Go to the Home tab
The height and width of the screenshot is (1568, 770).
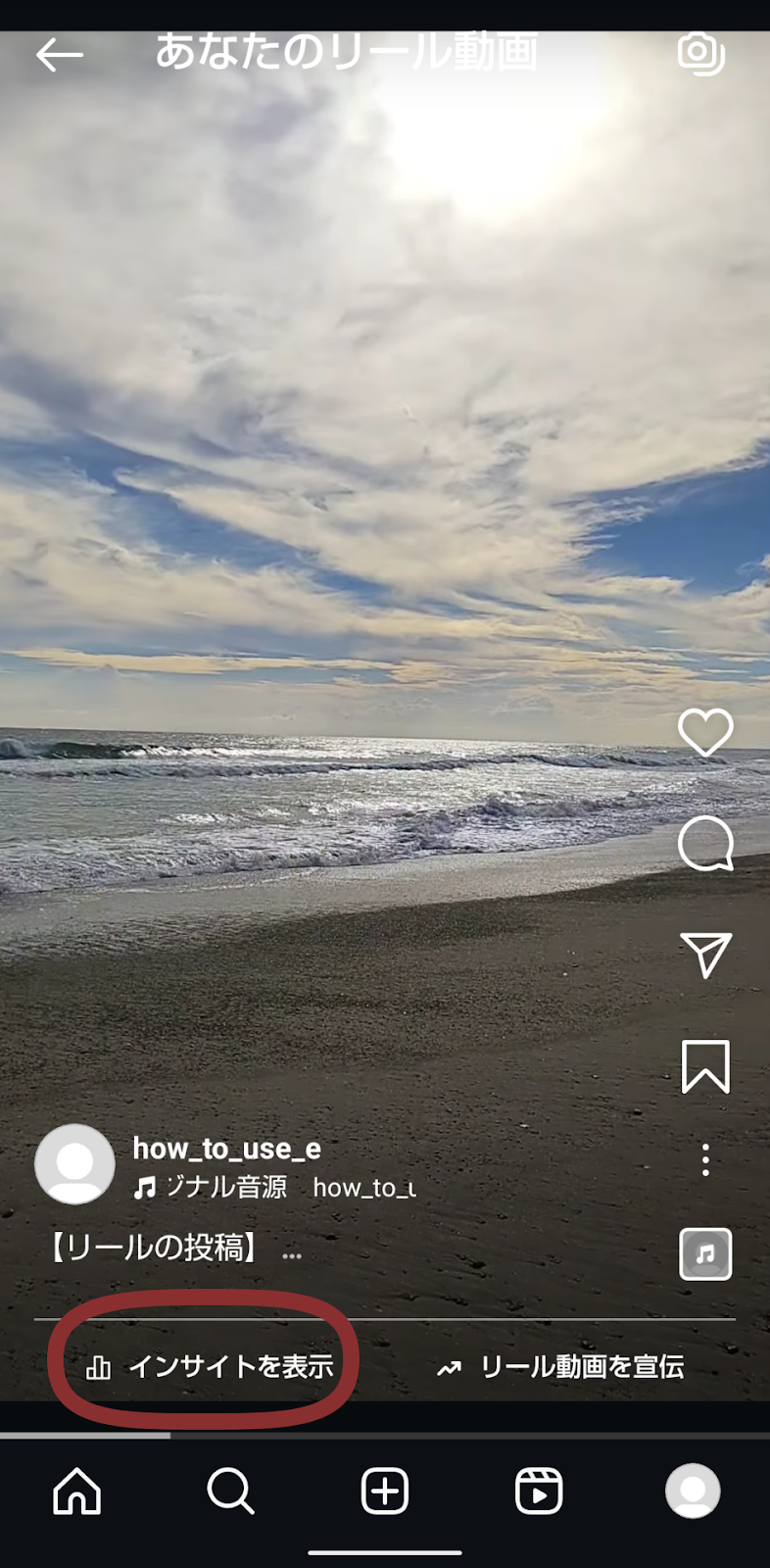tap(77, 1492)
